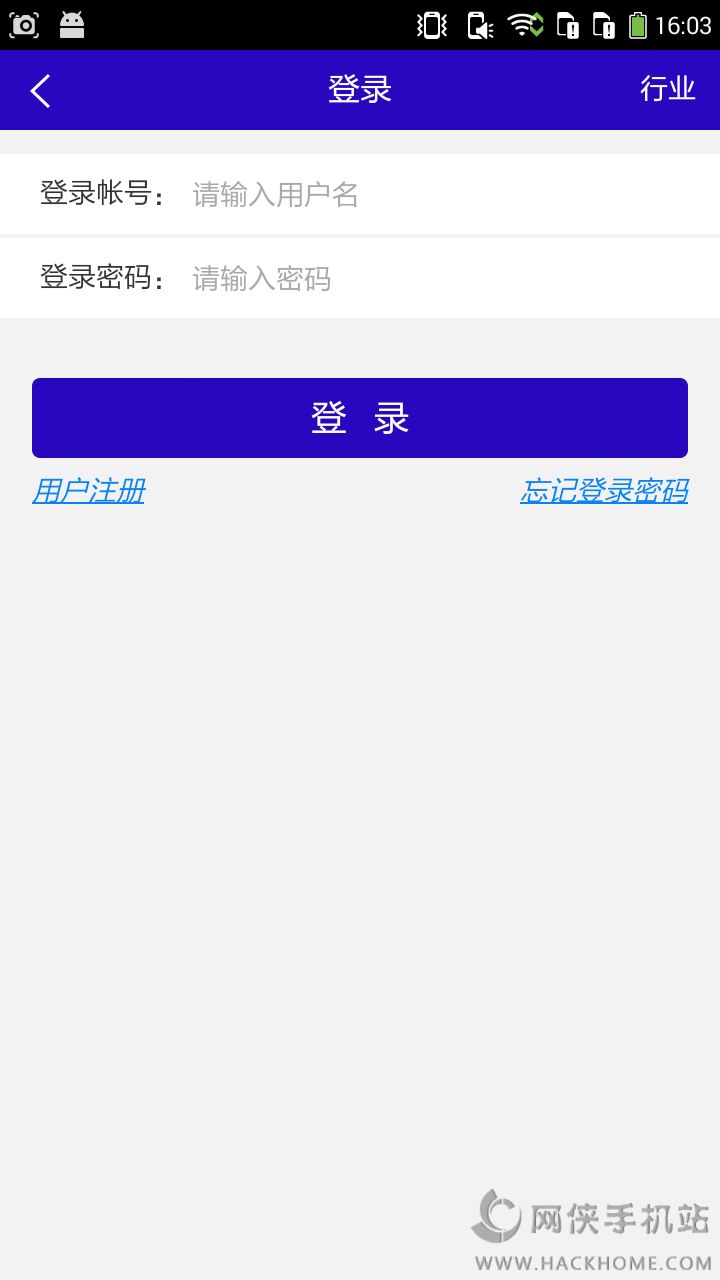Open the 行业 option in header
Screen dimensions: 720x1280
667,89
